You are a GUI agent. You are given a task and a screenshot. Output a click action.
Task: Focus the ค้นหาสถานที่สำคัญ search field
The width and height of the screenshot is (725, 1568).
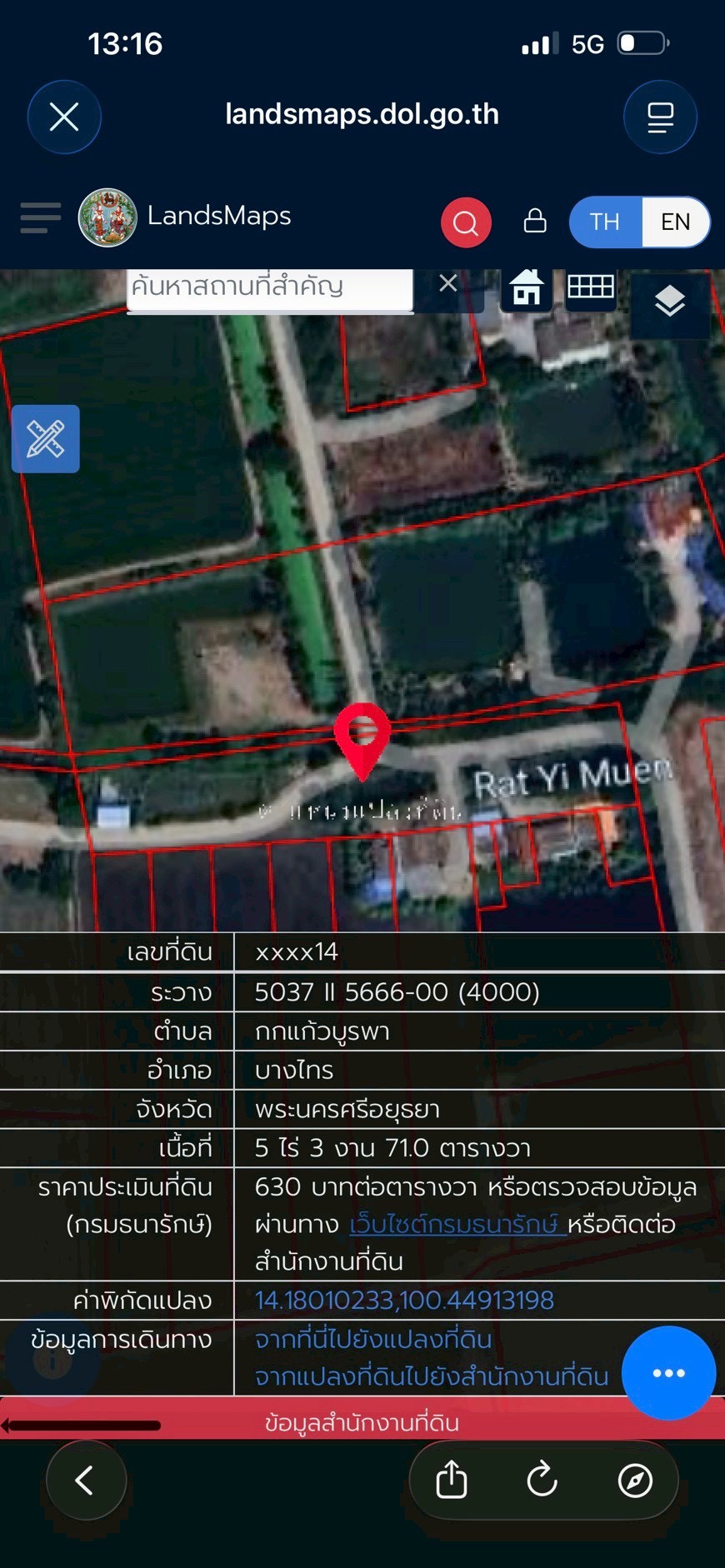tap(268, 287)
